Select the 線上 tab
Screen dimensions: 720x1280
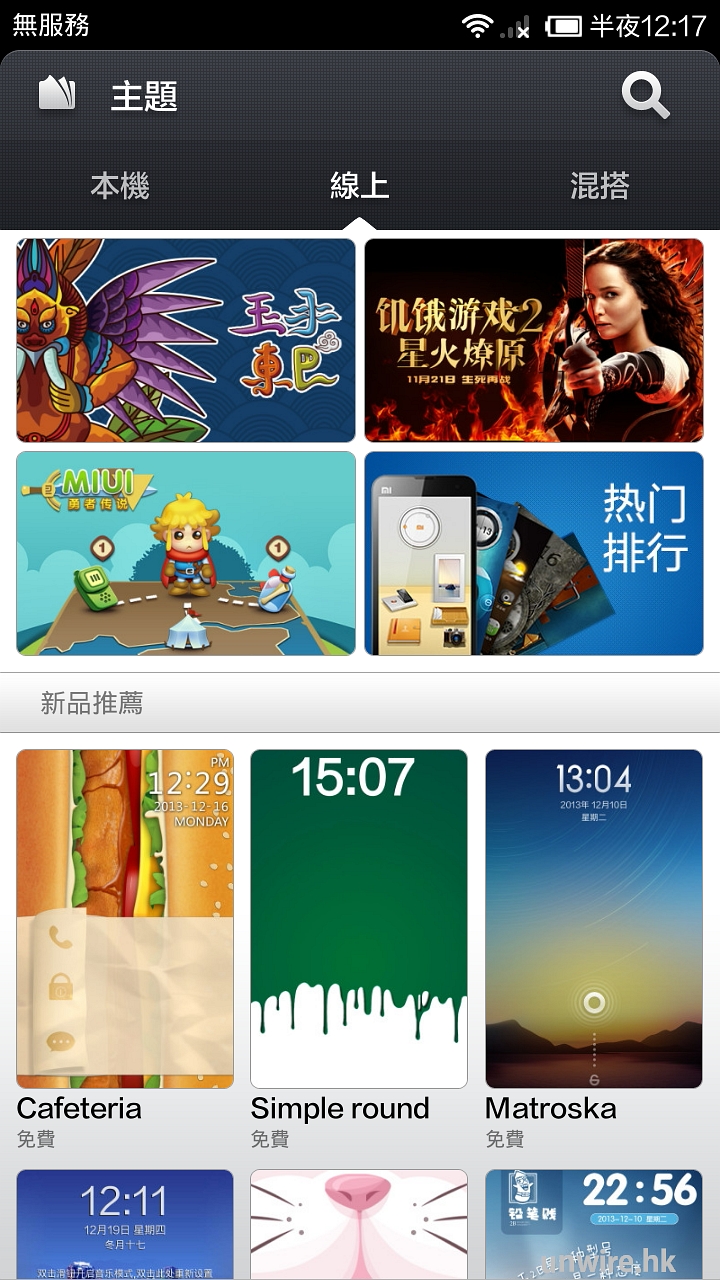tap(359, 186)
